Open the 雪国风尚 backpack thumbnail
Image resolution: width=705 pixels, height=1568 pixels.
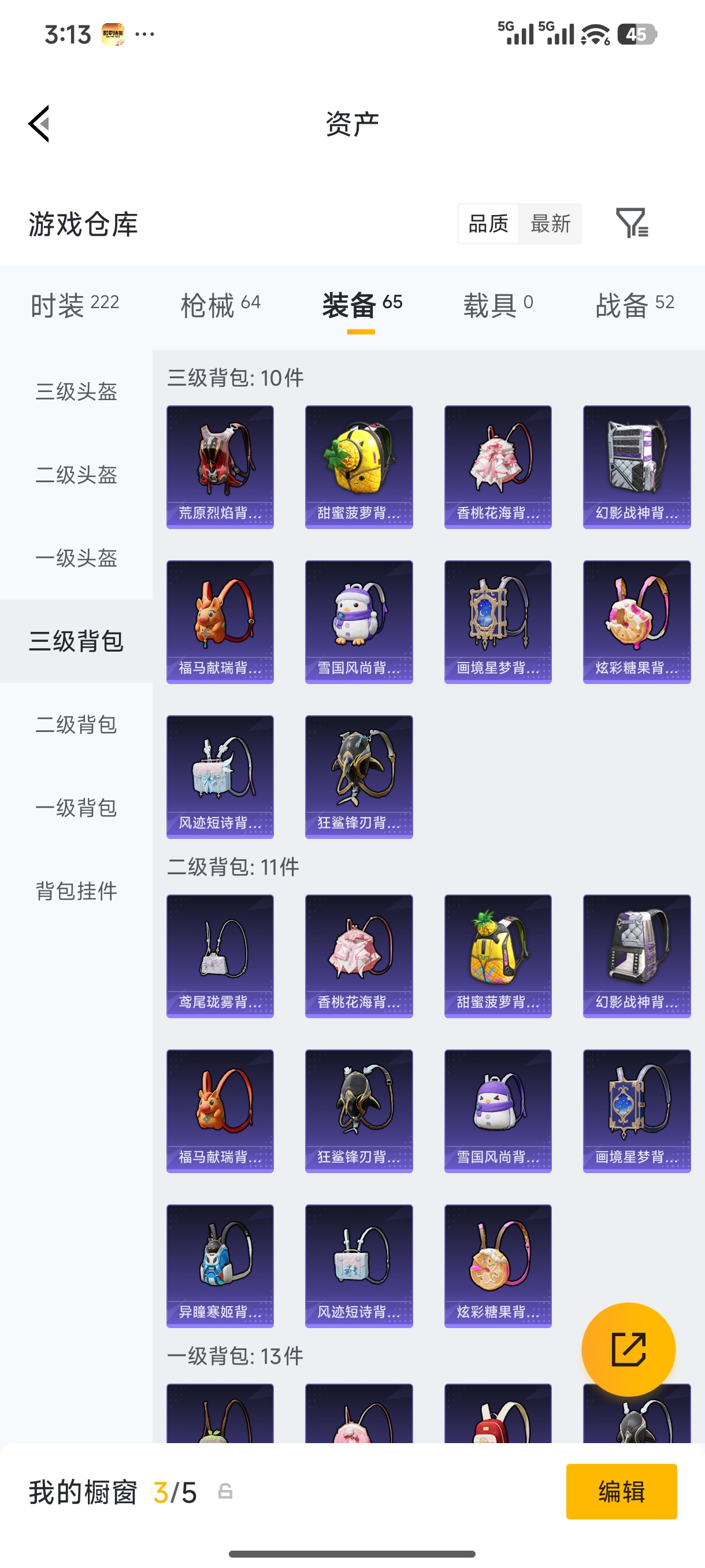pyautogui.click(x=358, y=621)
